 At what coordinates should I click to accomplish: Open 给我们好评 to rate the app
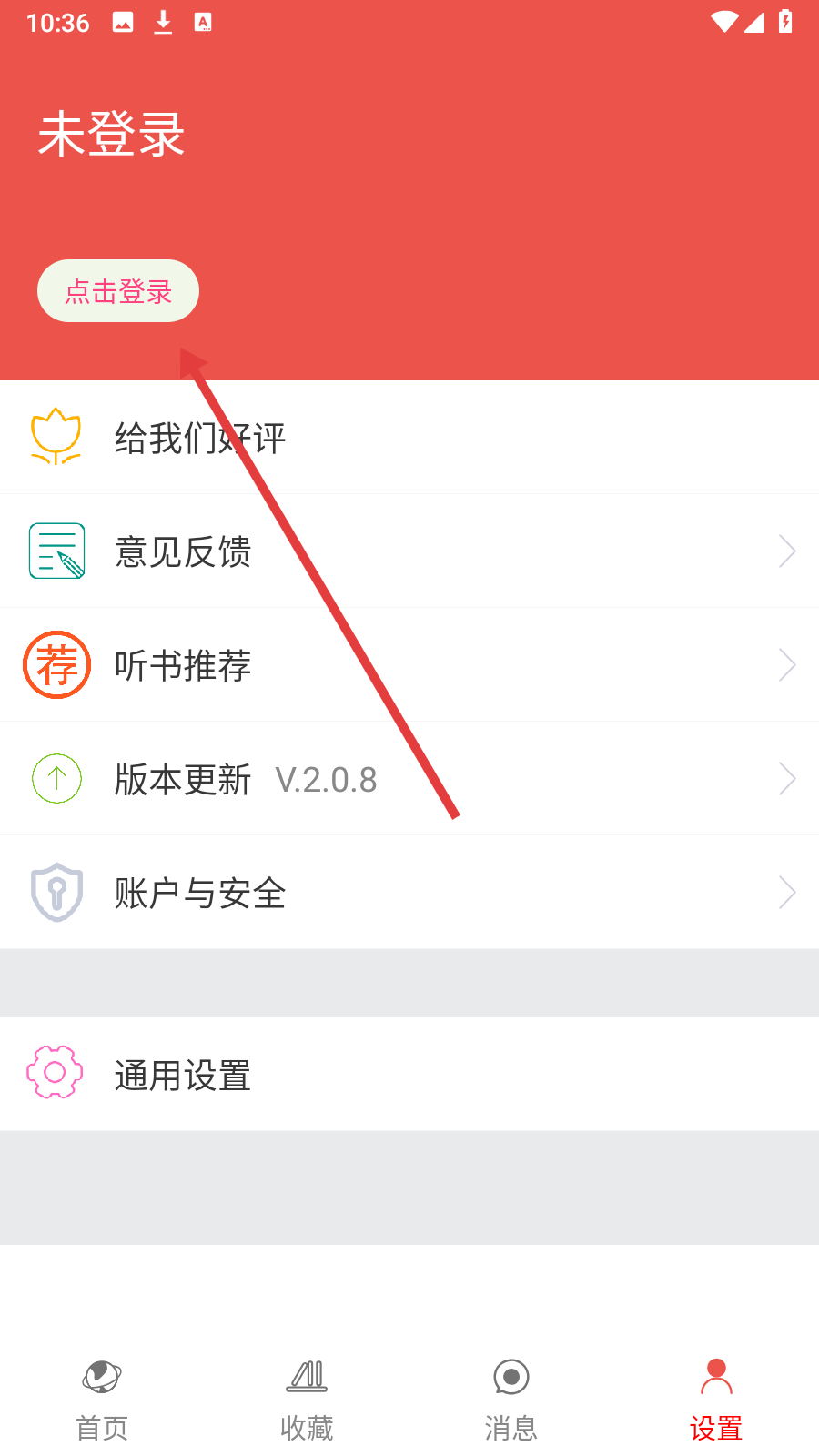coord(409,438)
